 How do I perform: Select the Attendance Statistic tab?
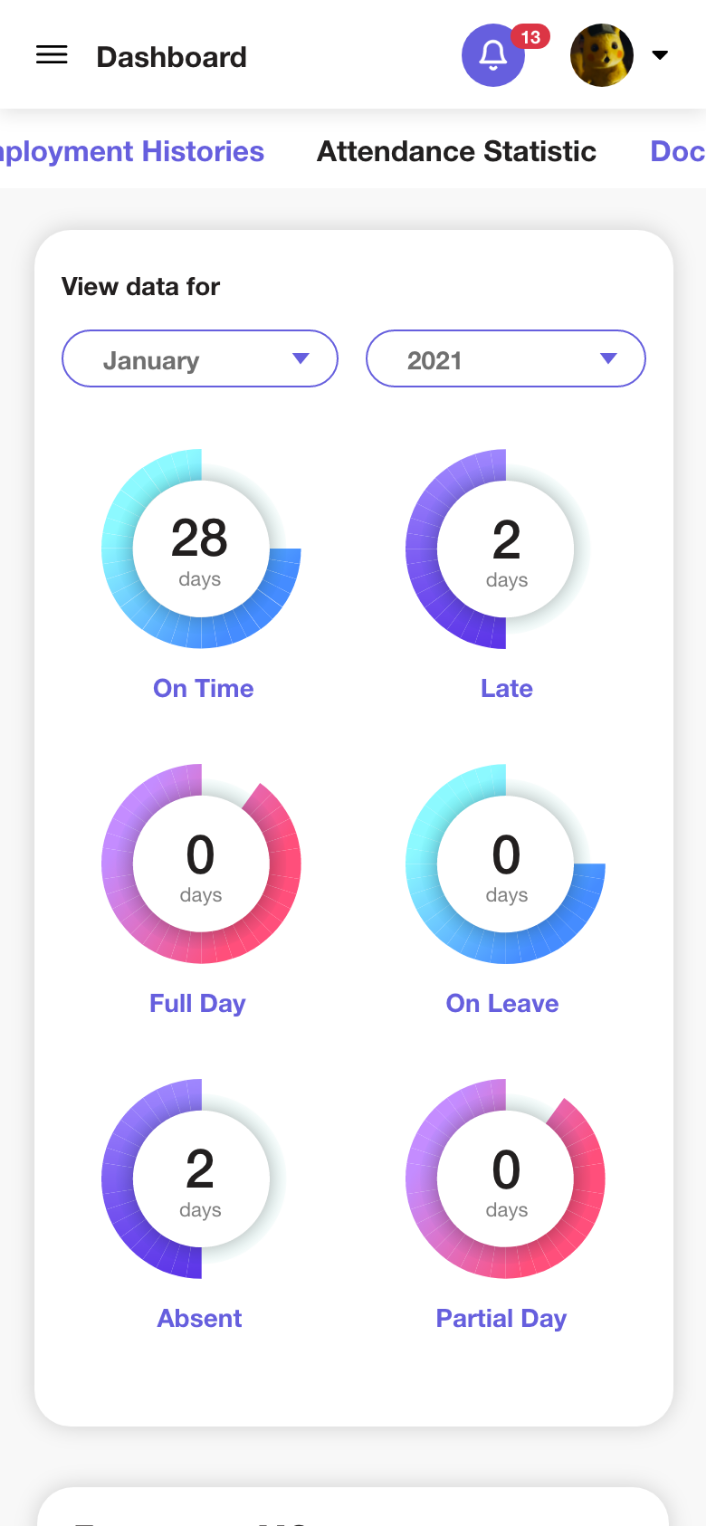pyautogui.click(x=457, y=152)
